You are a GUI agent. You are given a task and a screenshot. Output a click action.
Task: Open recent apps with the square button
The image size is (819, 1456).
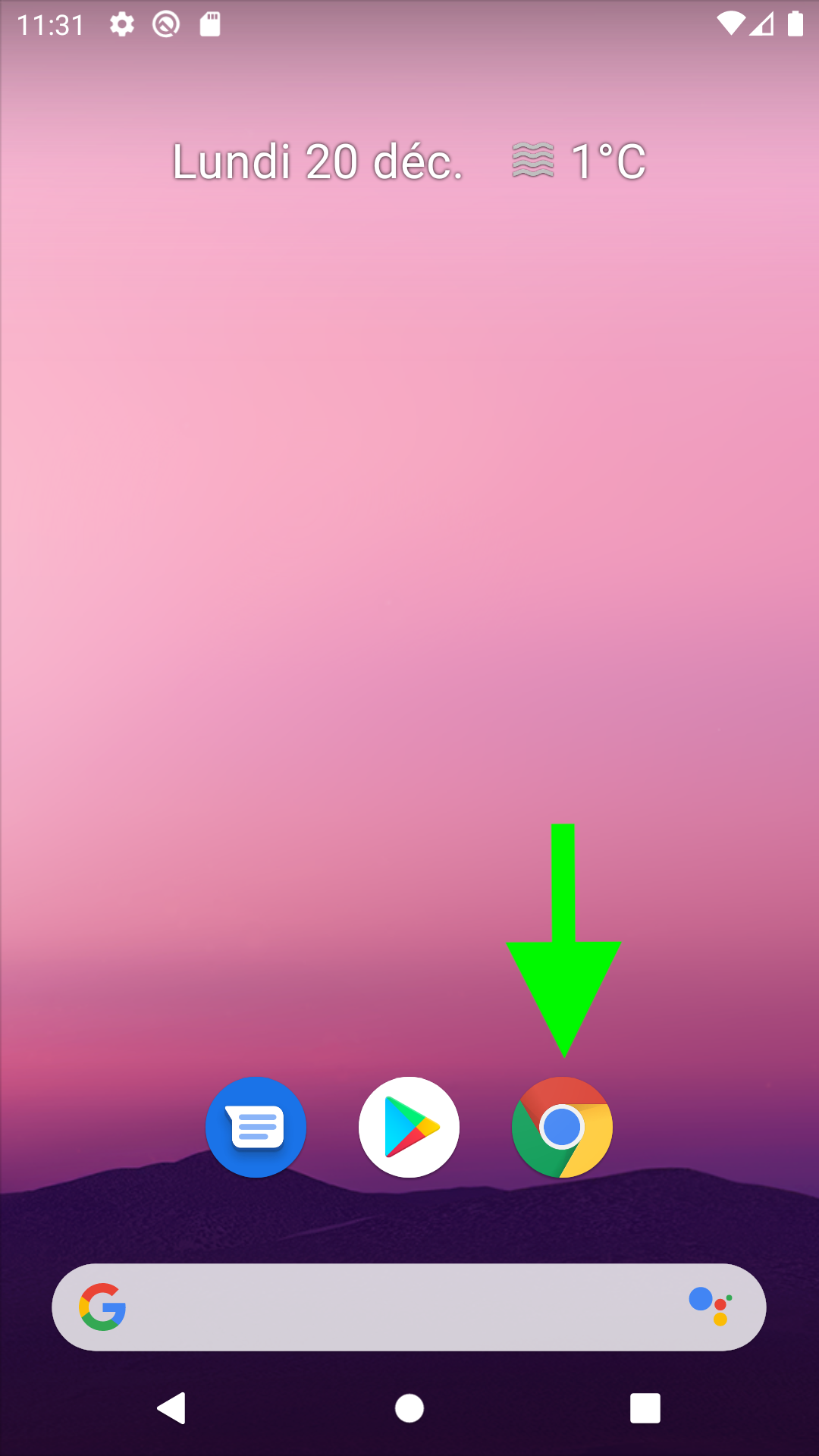(645, 1408)
